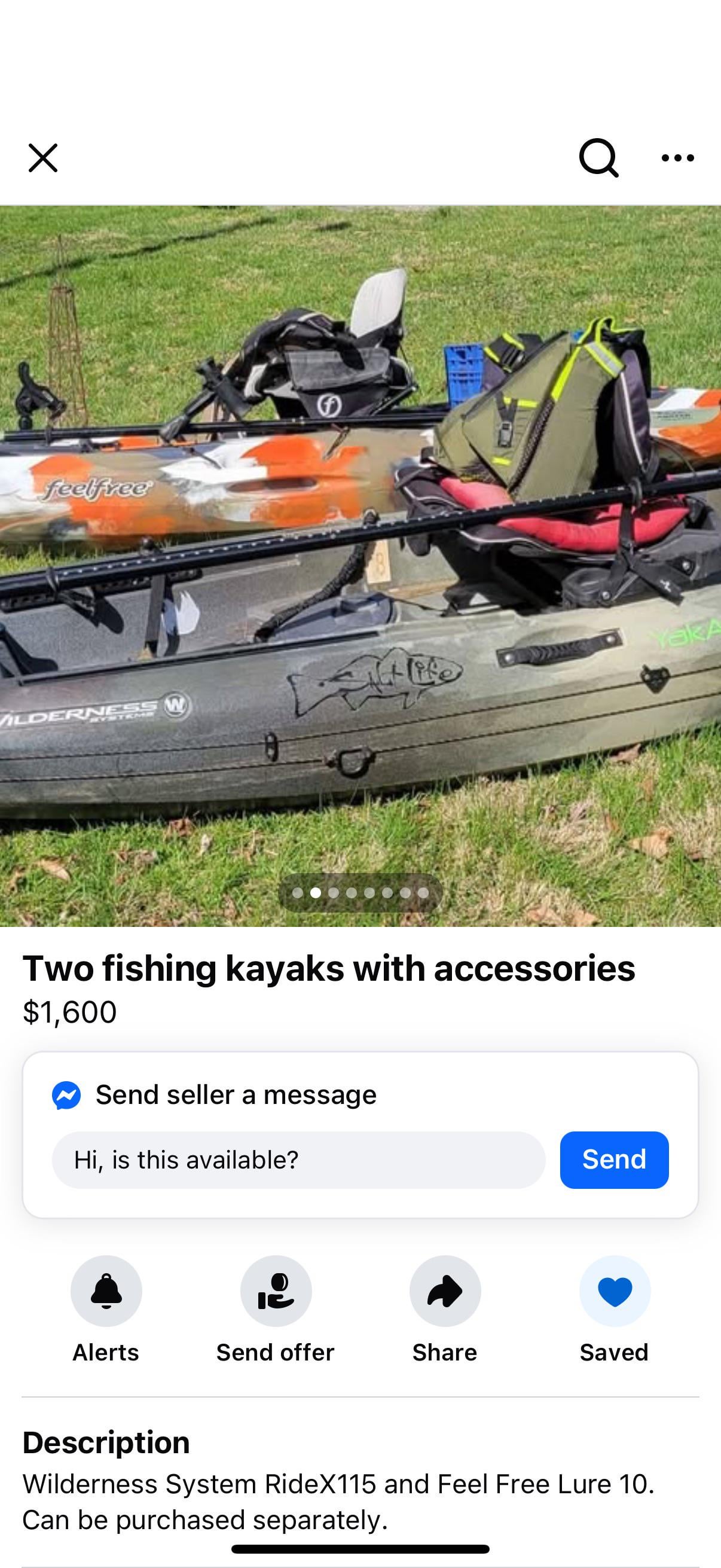Share this kayak listing
The height and width of the screenshot is (1568, 721).
pyautogui.click(x=445, y=1291)
